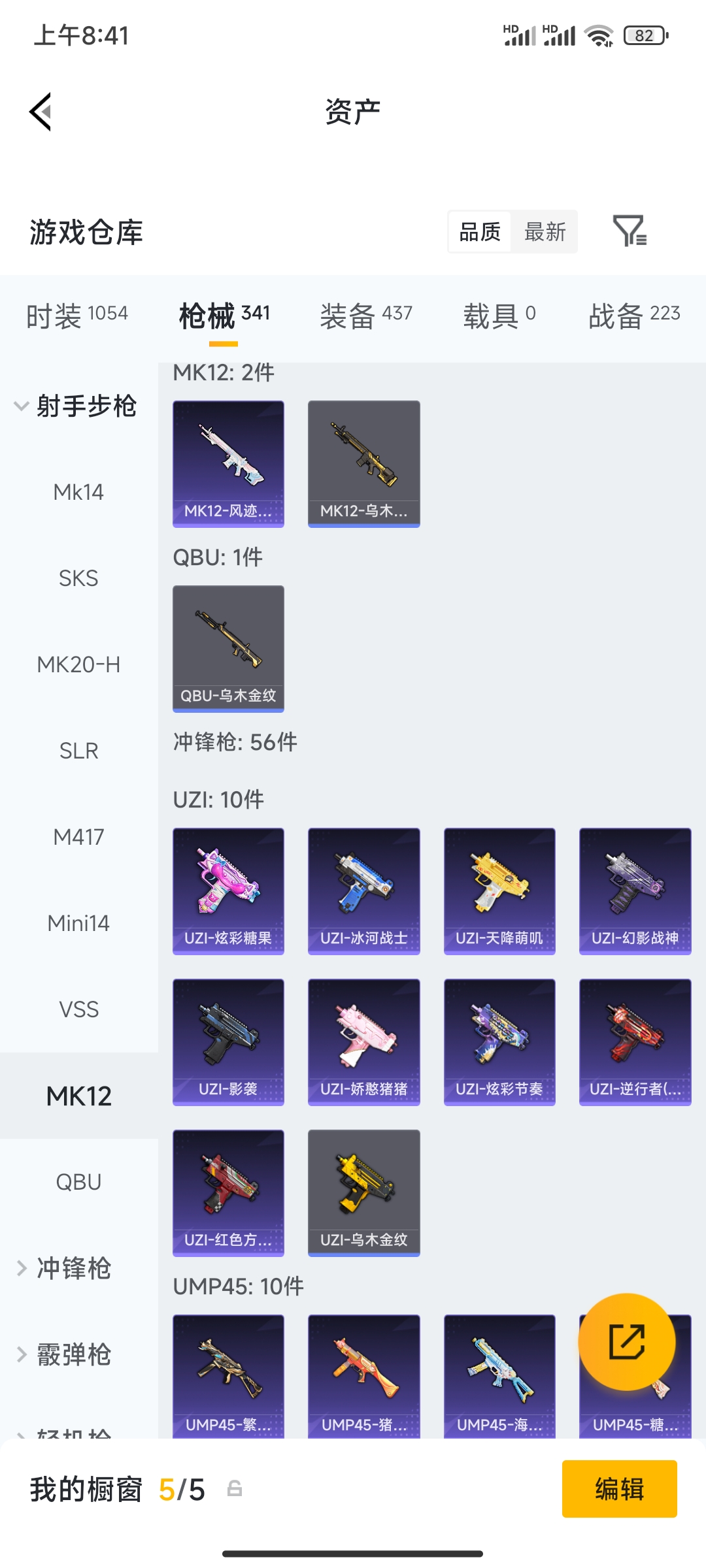This screenshot has height=1568, width=706.
Task: Jump to QBU in the sidebar
Action: (78, 1182)
